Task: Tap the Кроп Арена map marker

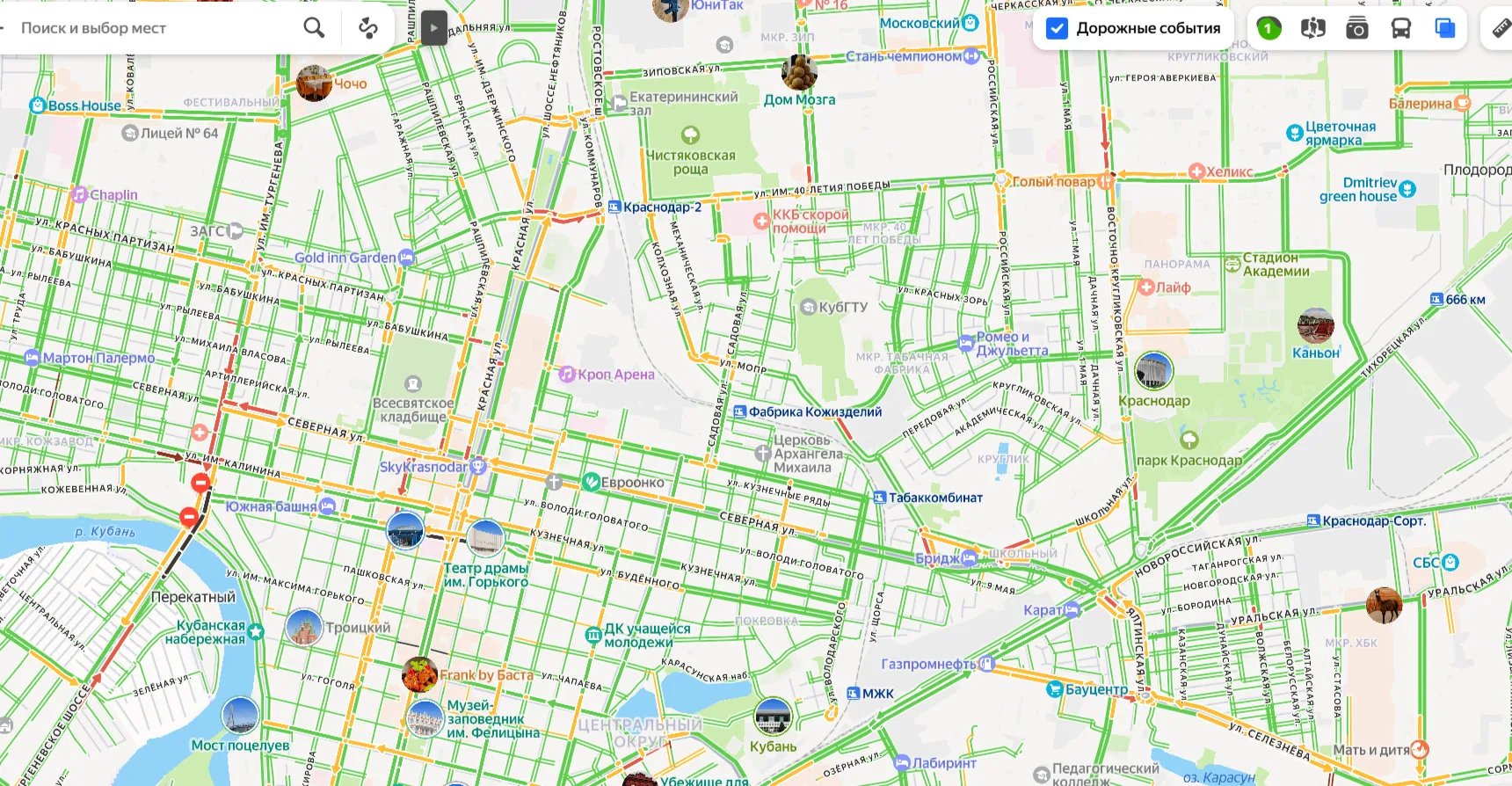Action: (568, 375)
